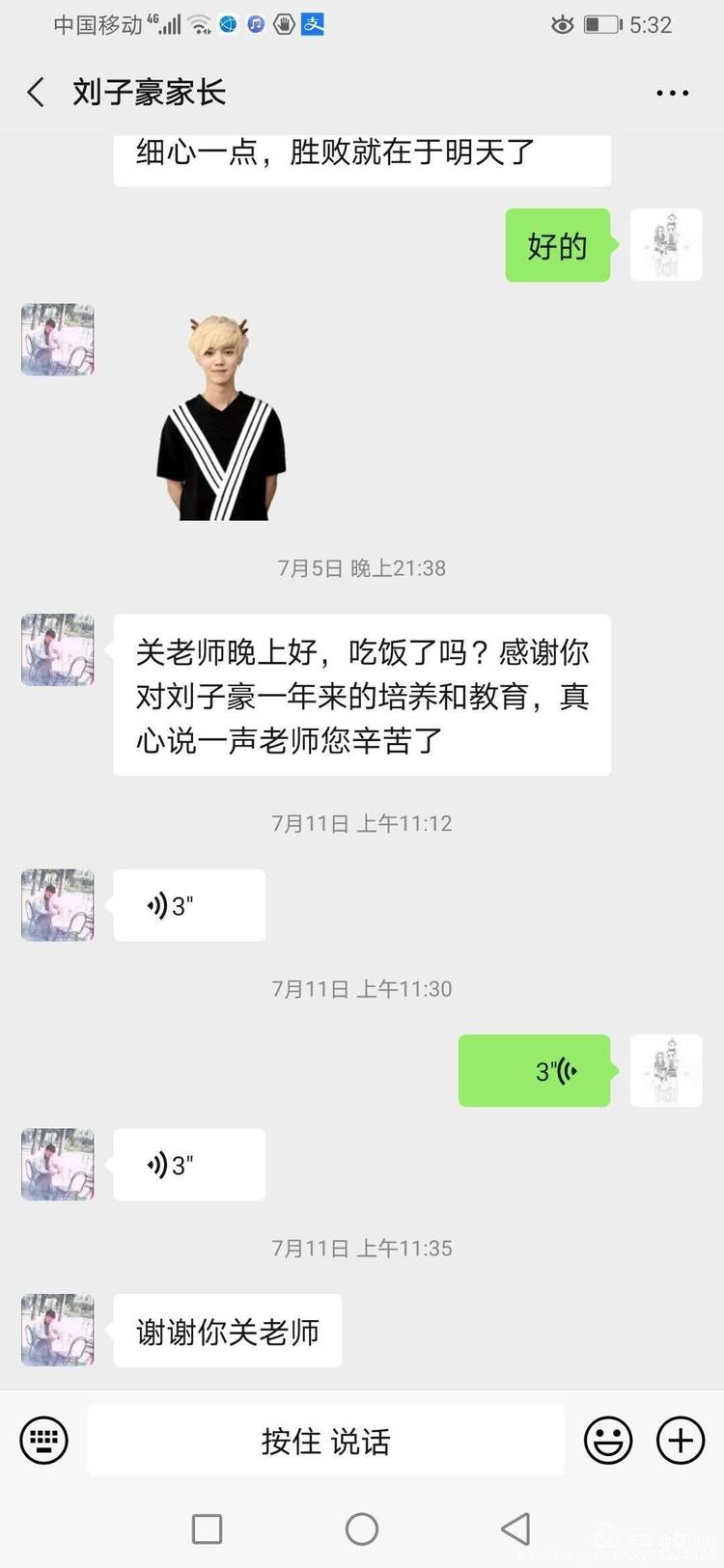Switch to keyboard text input
724x1568 pixels.
pyautogui.click(x=44, y=1441)
